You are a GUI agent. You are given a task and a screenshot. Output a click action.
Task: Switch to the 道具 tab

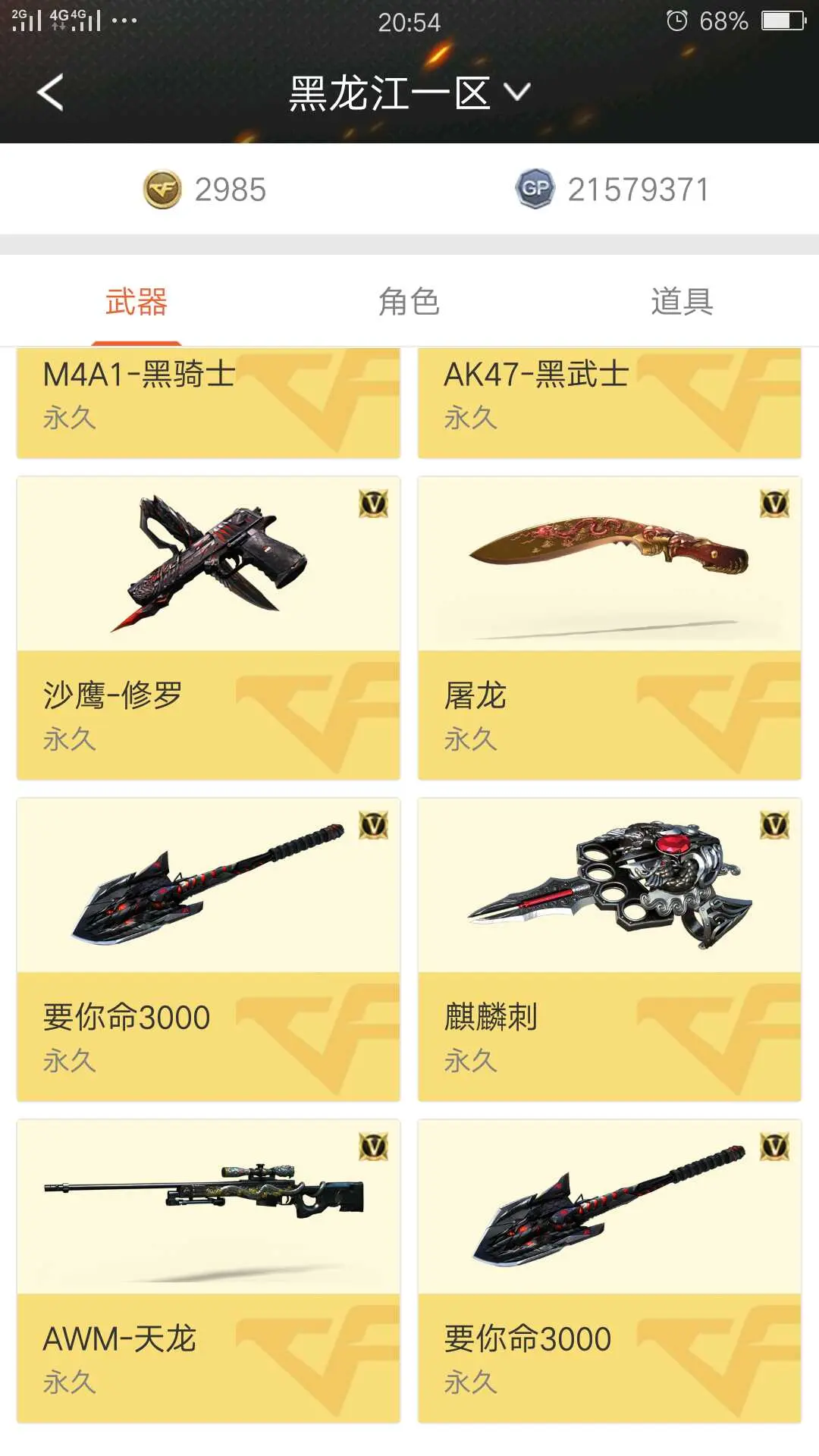682,302
